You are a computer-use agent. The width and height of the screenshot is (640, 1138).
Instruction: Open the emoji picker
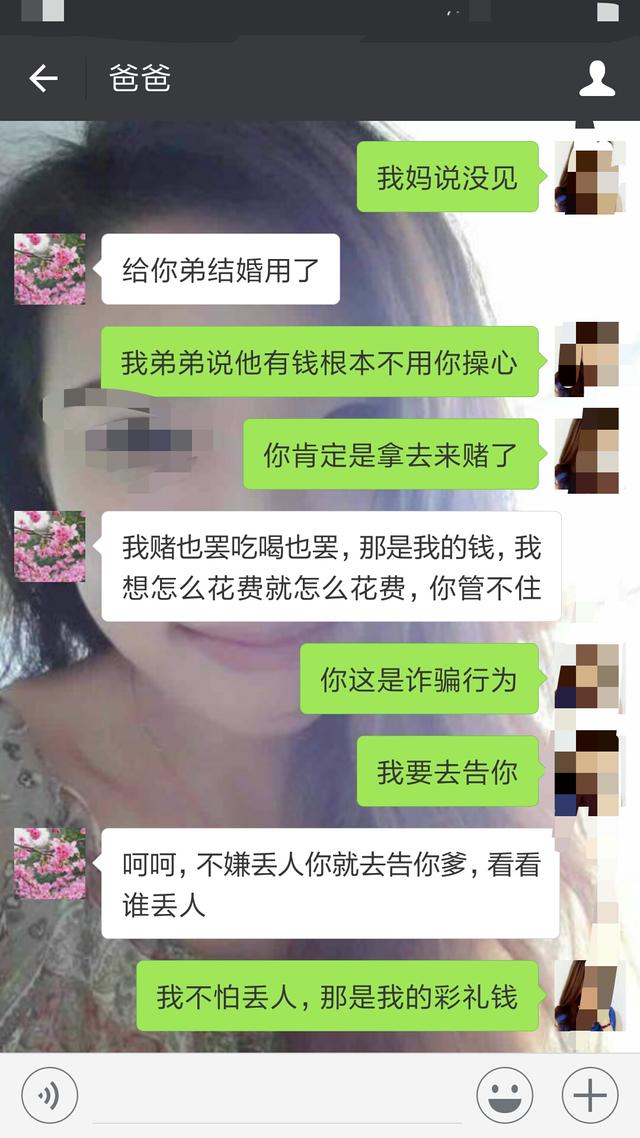(x=504, y=1095)
